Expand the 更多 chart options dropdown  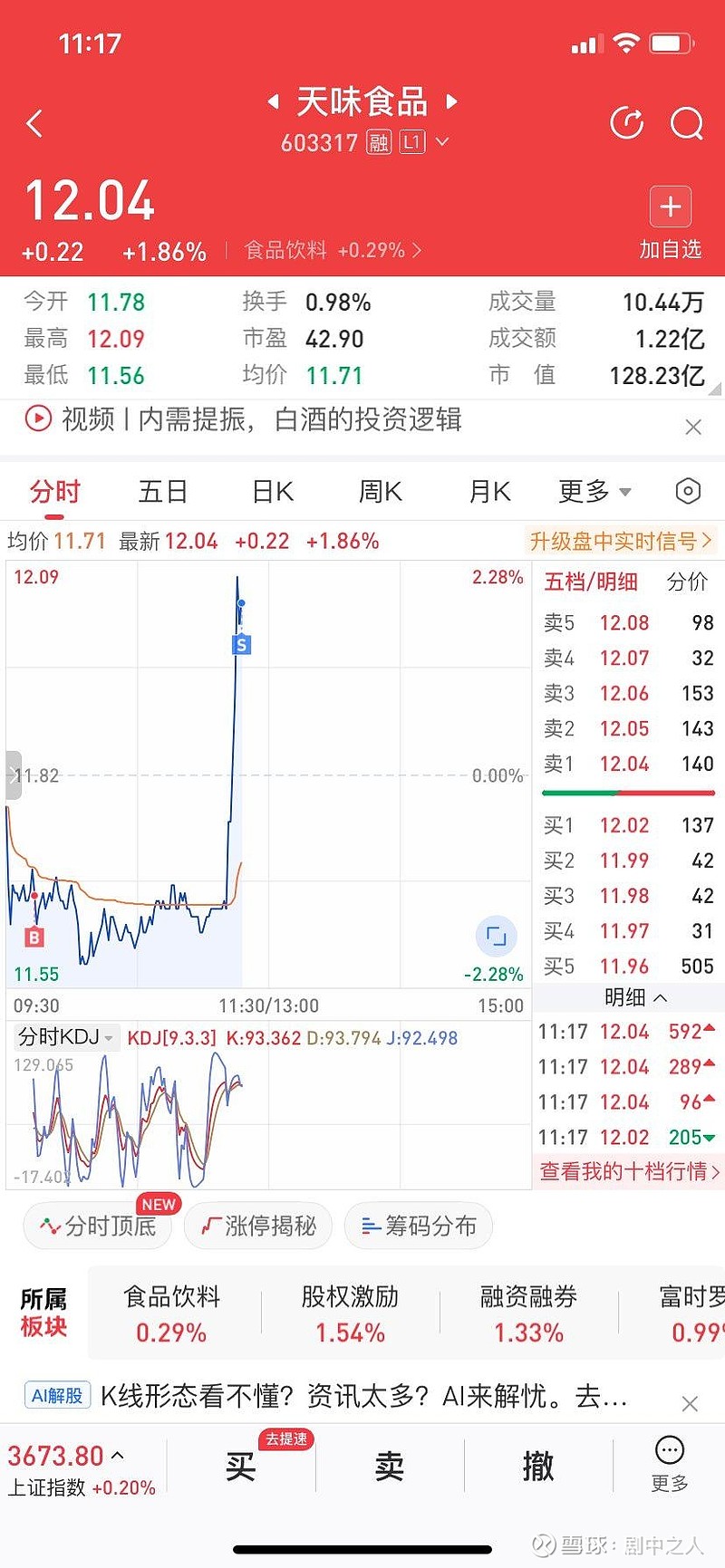594,492
